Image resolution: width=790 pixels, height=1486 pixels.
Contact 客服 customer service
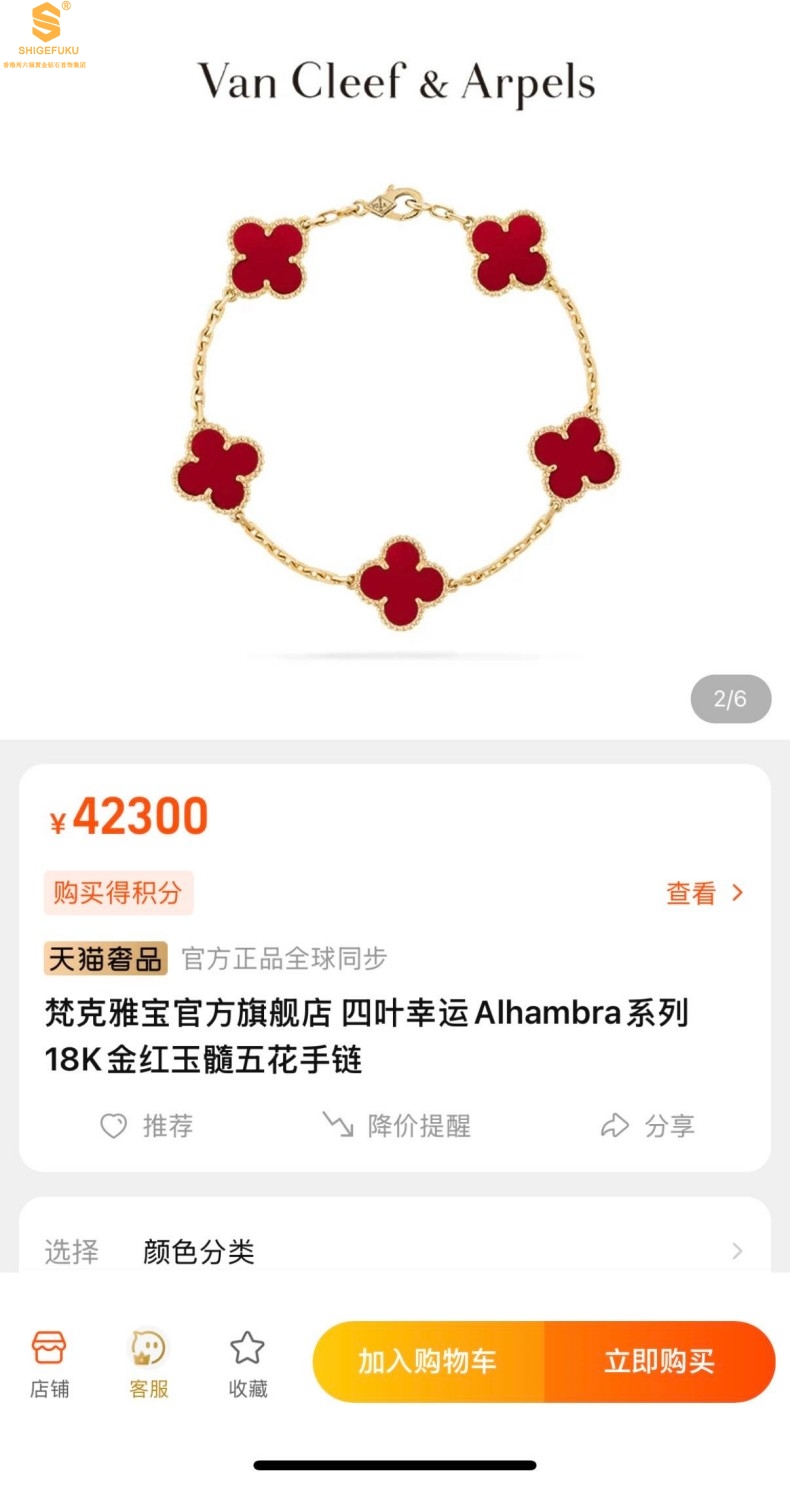[x=148, y=1362]
